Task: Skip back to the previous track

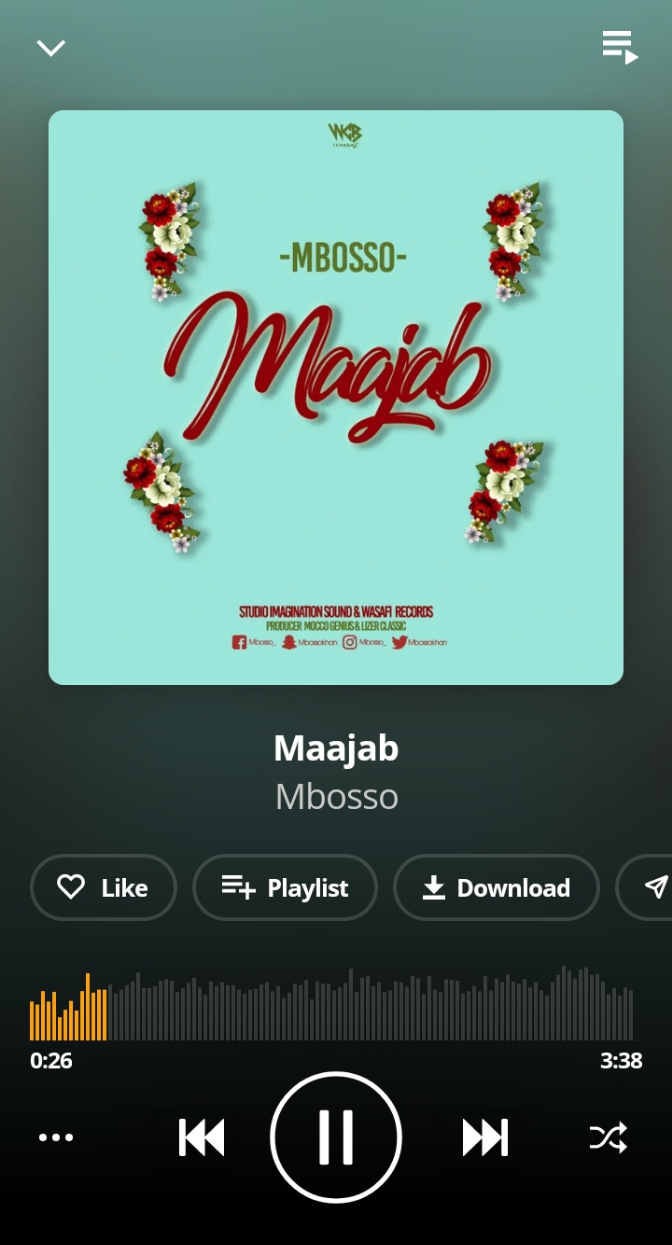Action: pos(201,1137)
